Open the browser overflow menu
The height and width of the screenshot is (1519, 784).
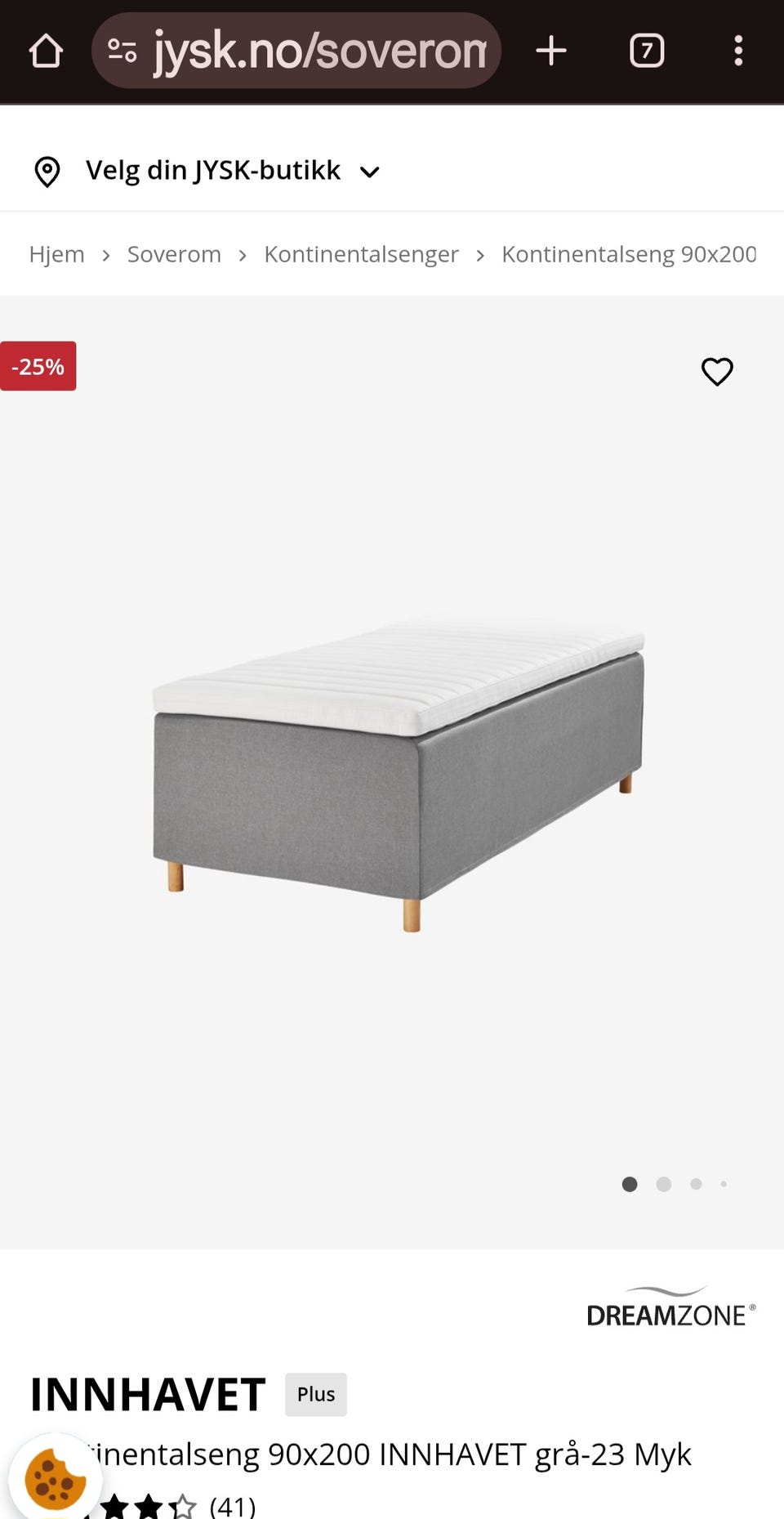(738, 51)
